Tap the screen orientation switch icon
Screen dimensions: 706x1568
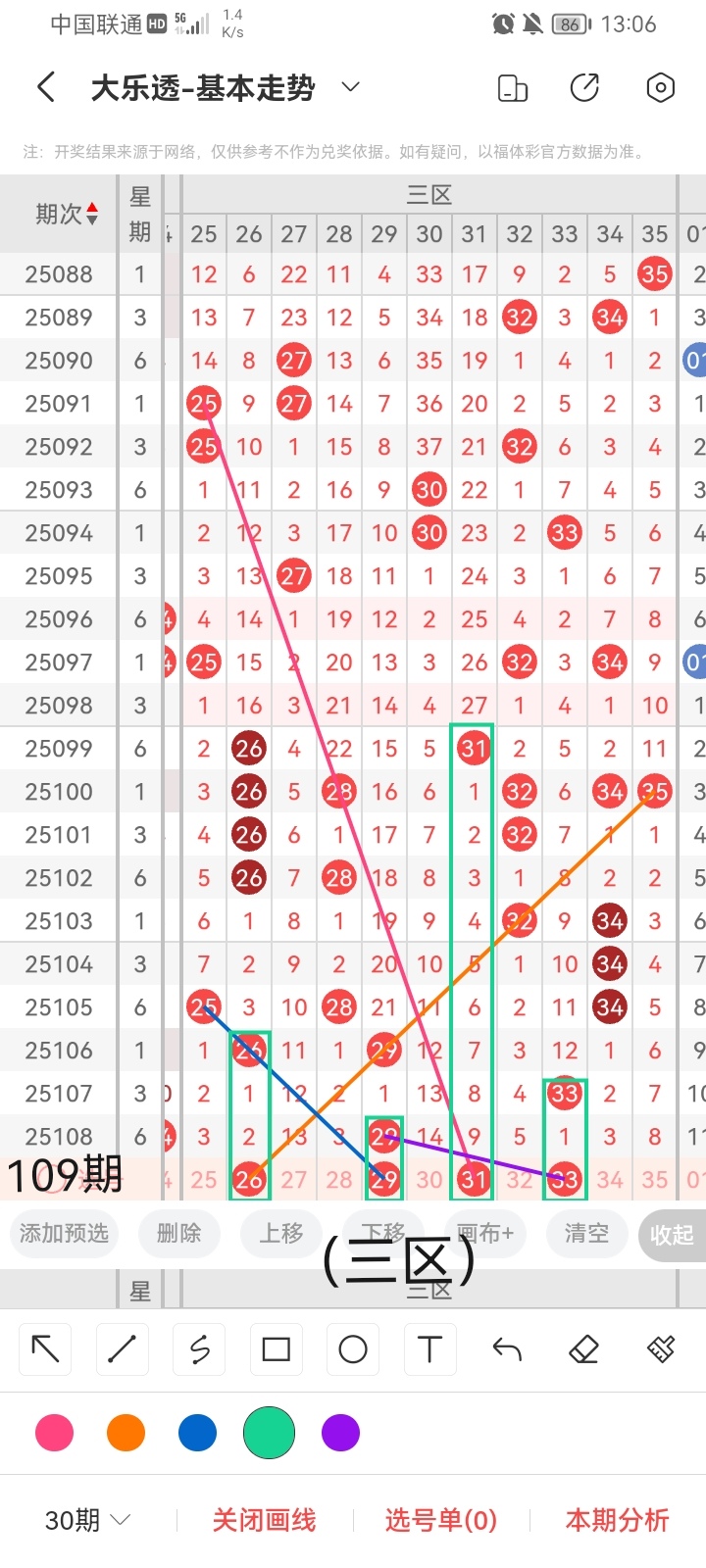pos(513,88)
